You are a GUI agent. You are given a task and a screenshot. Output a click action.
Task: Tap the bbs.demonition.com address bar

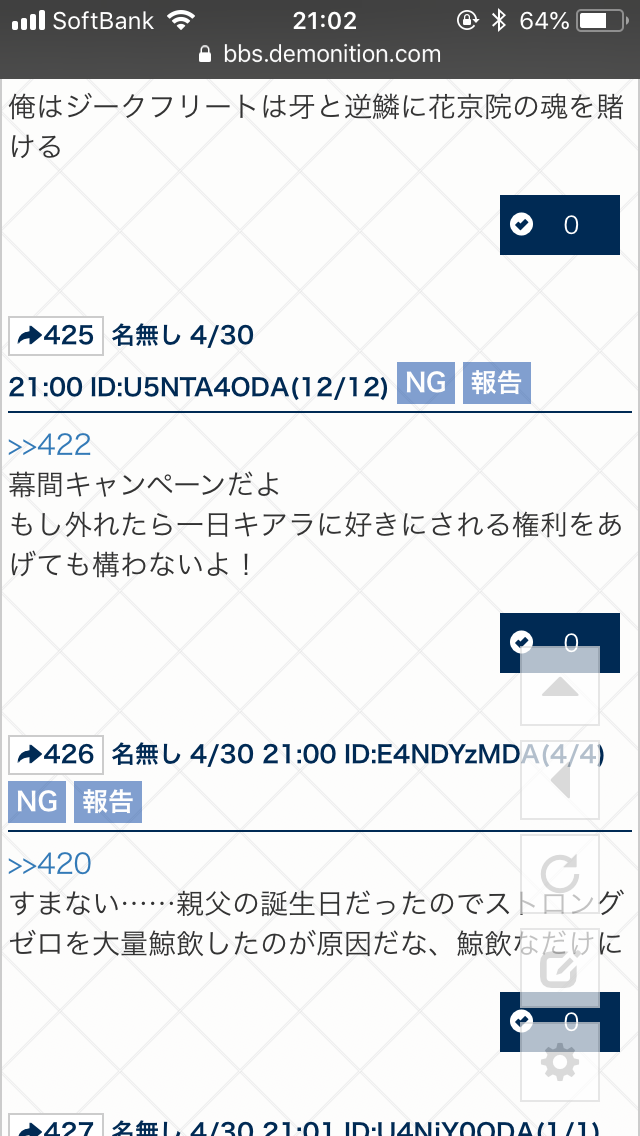(x=320, y=54)
